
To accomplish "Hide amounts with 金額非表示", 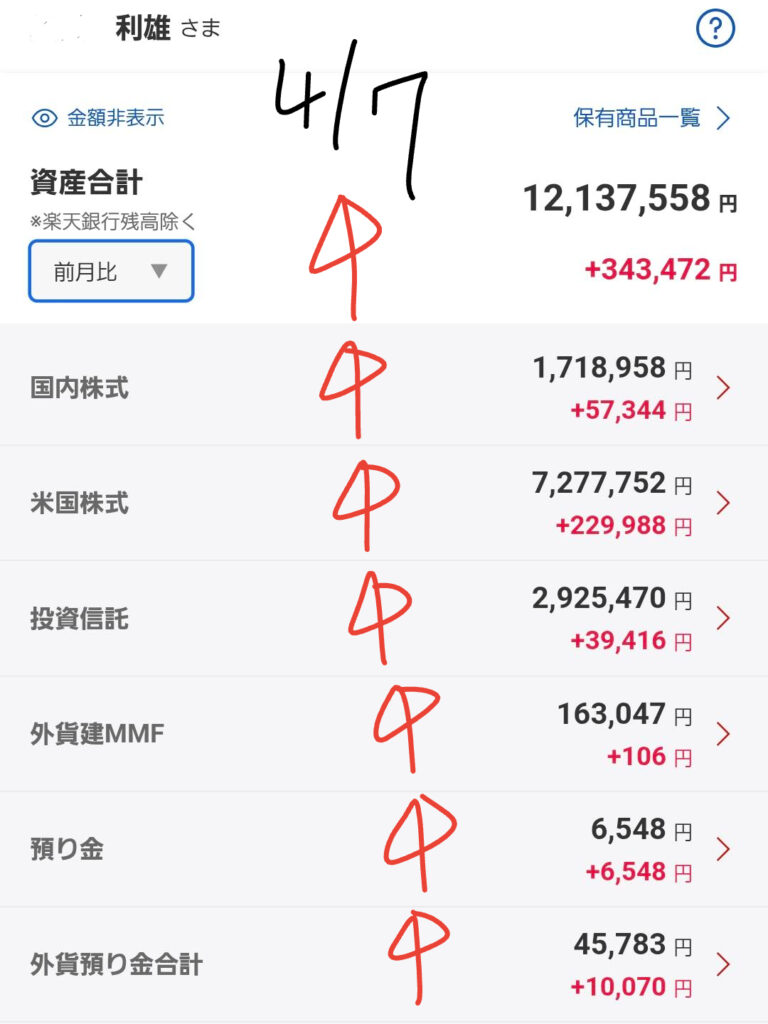I will pyautogui.click(x=98, y=118).
